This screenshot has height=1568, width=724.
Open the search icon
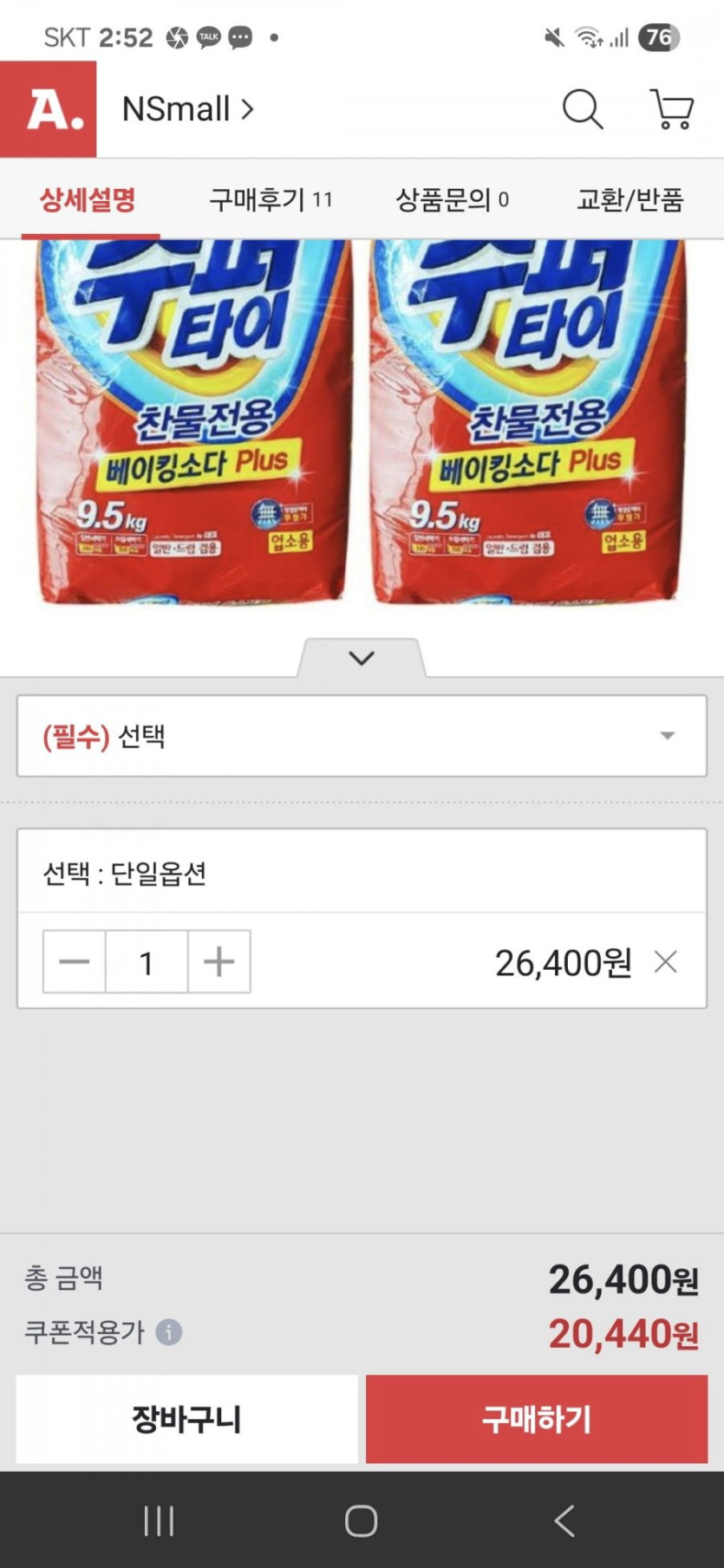pyautogui.click(x=582, y=110)
